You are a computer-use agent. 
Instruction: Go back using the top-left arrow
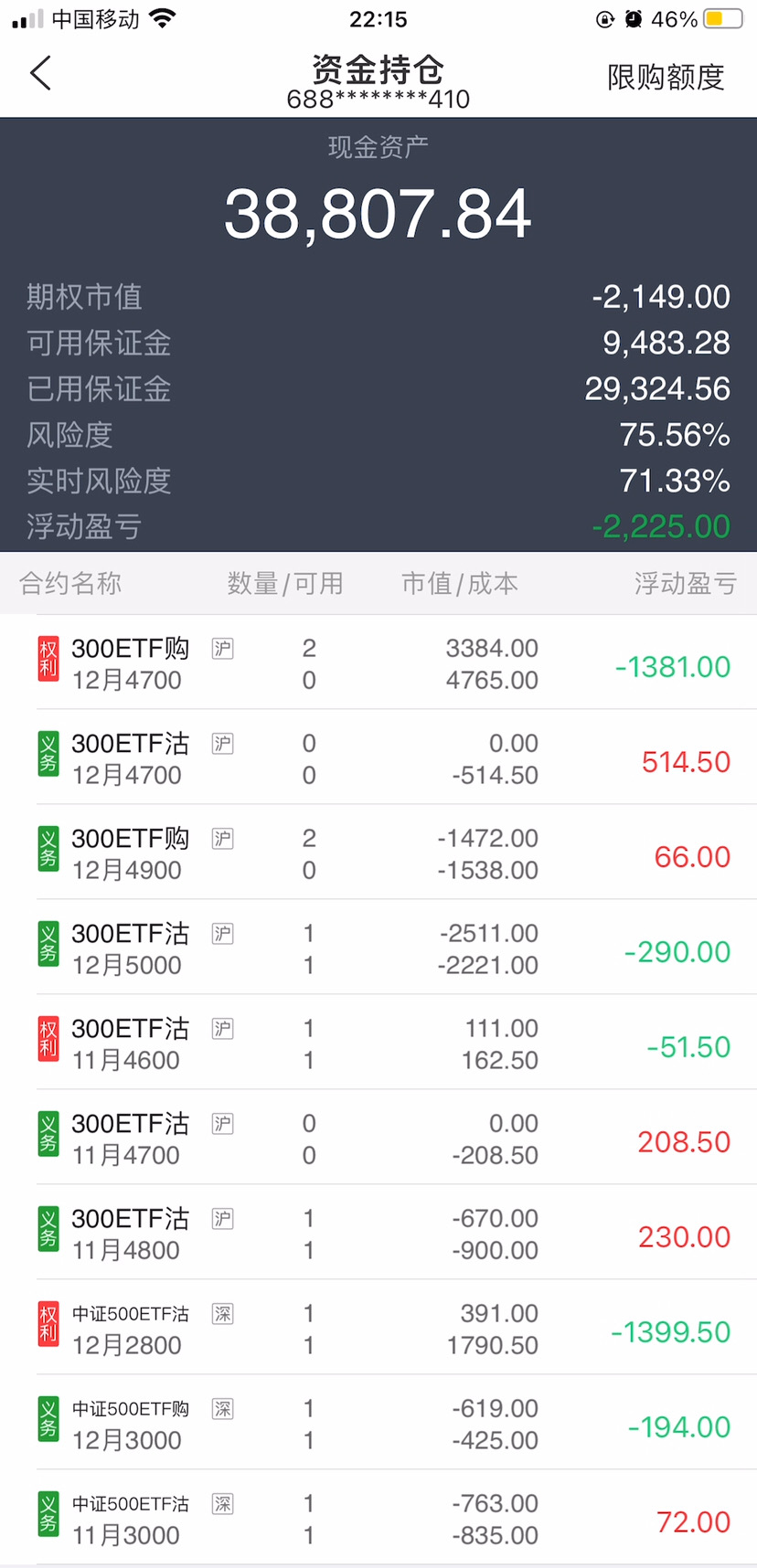41,74
